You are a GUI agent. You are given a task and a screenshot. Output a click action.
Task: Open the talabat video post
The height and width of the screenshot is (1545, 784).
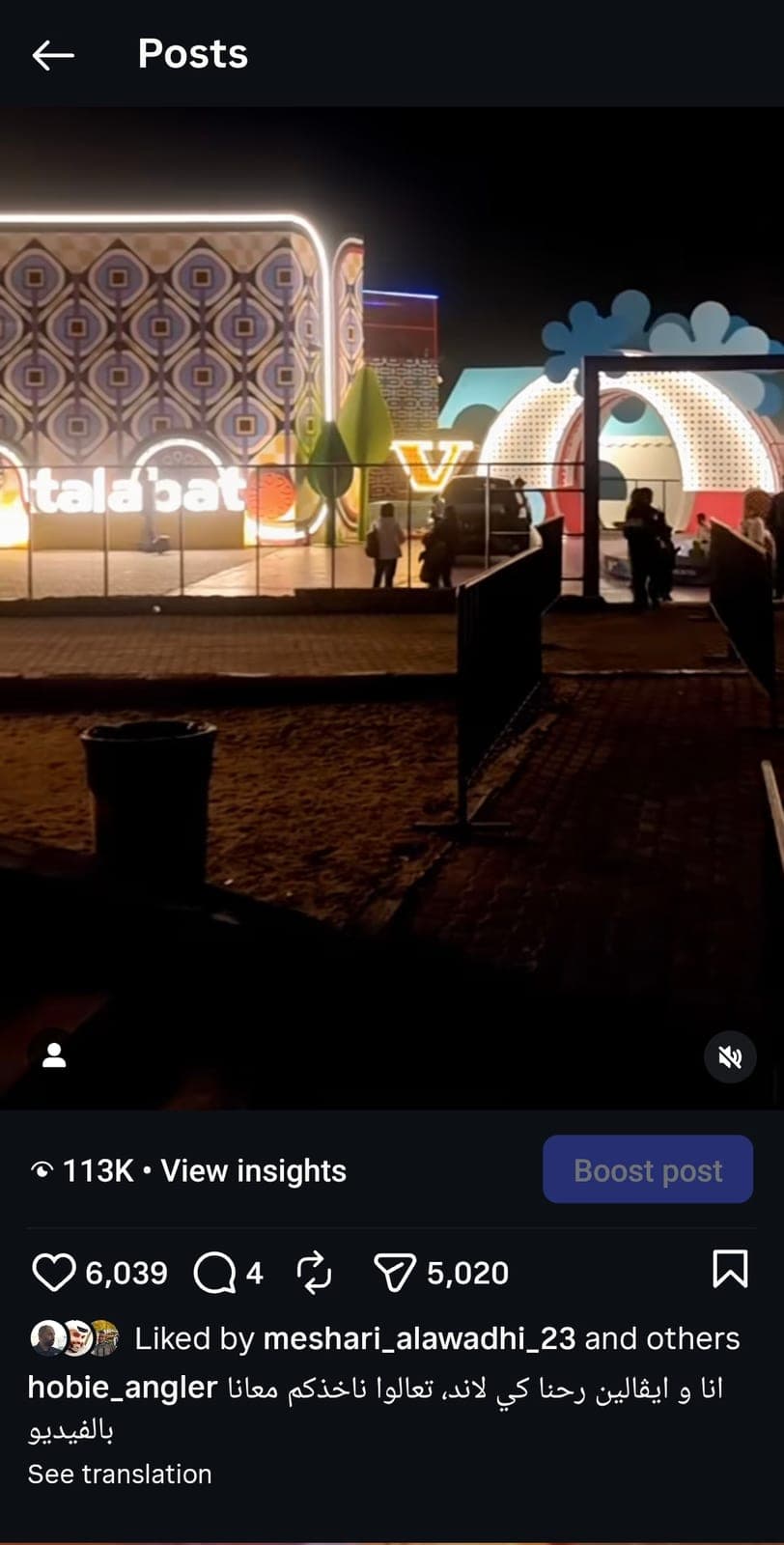[392, 607]
